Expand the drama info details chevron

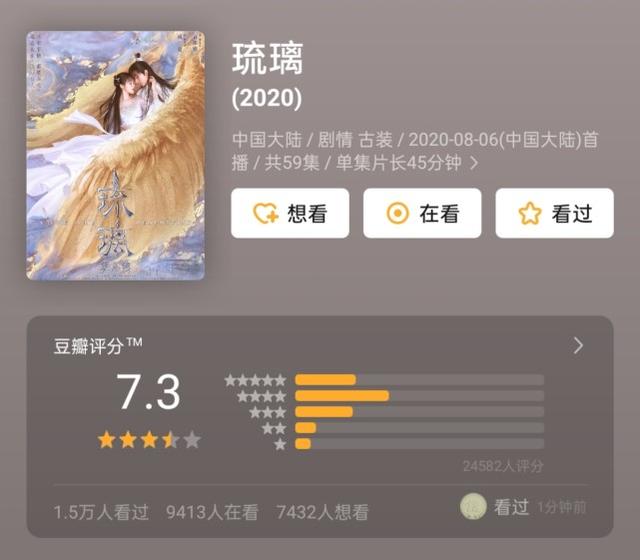pos(473,163)
